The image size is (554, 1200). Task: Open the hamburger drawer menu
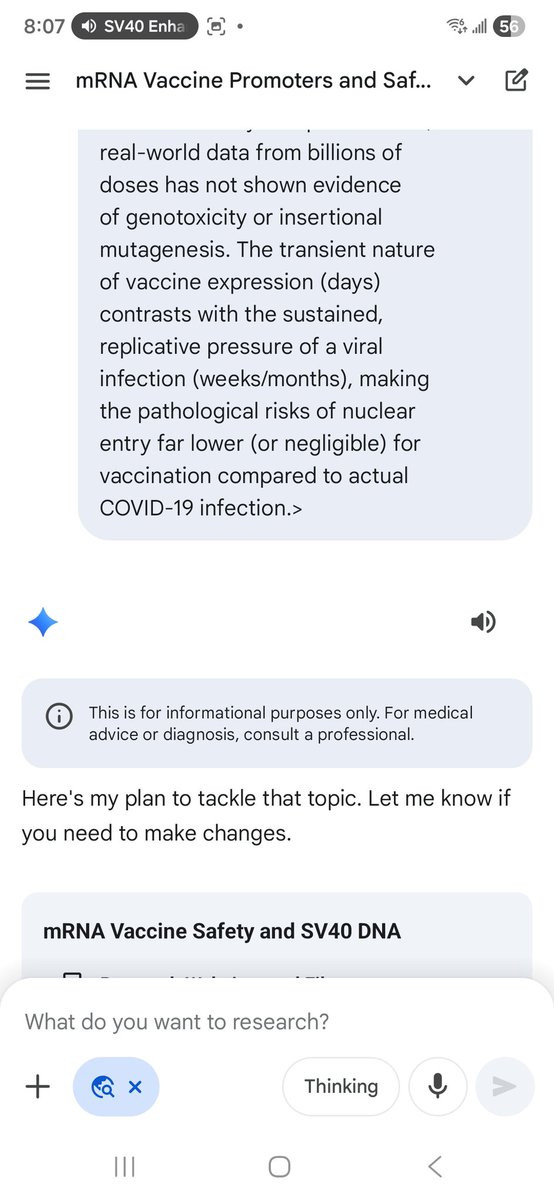click(x=37, y=82)
